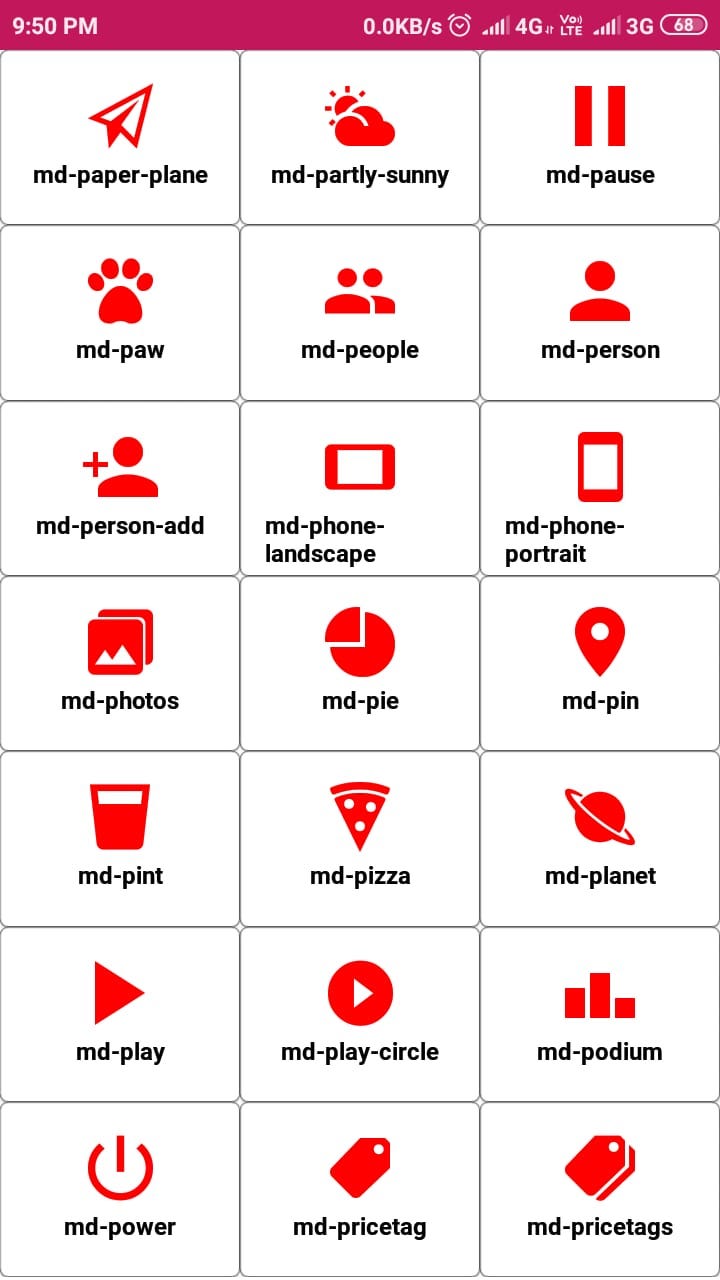Viewport: 720px width, 1280px height.
Task: Select the md-paw icon
Action: tap(118, 288)
